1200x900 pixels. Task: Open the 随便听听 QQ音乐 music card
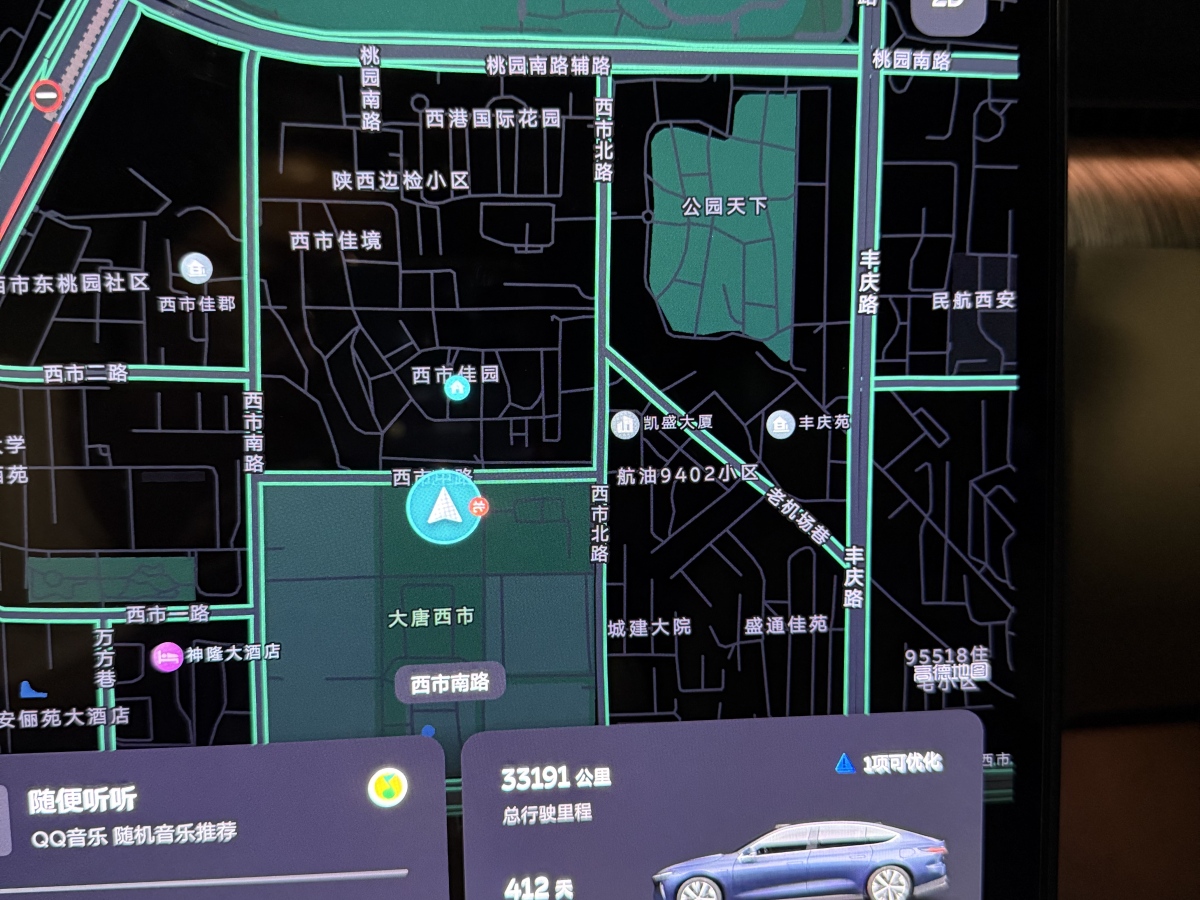(200, 815)
